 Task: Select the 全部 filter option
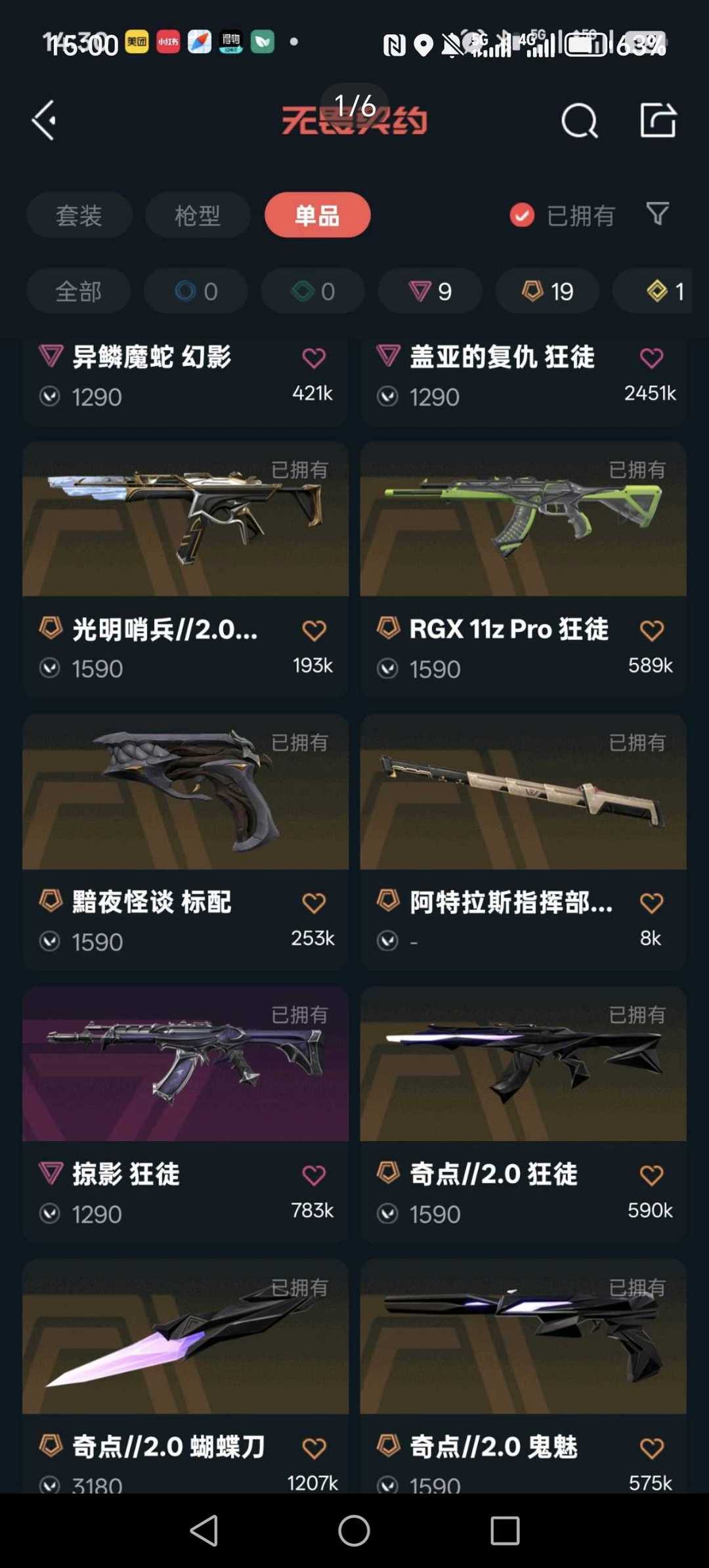(78, 291)
